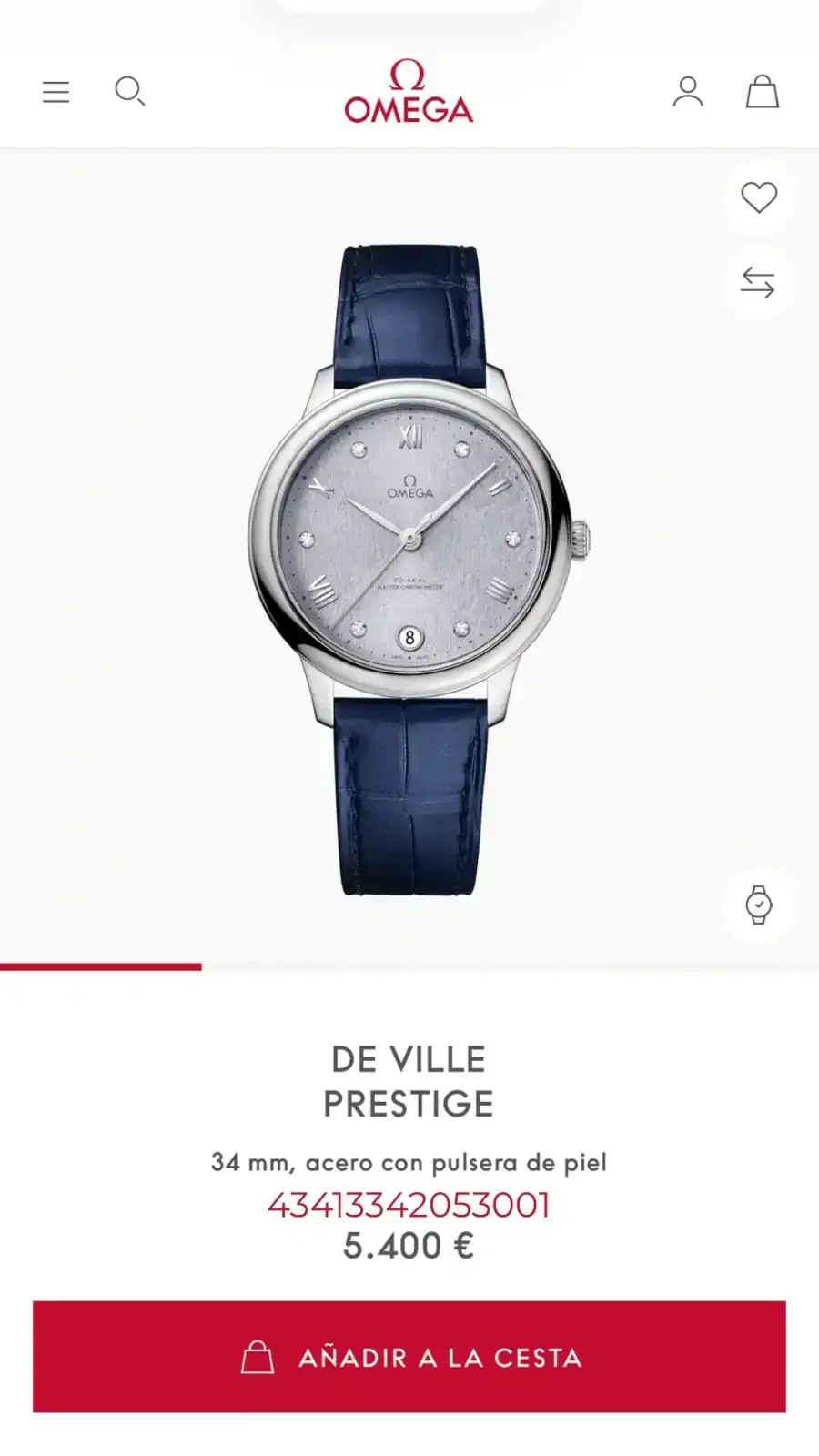Compare this watch using the arrows icon

pyautogui.click(x=758, y=282)
